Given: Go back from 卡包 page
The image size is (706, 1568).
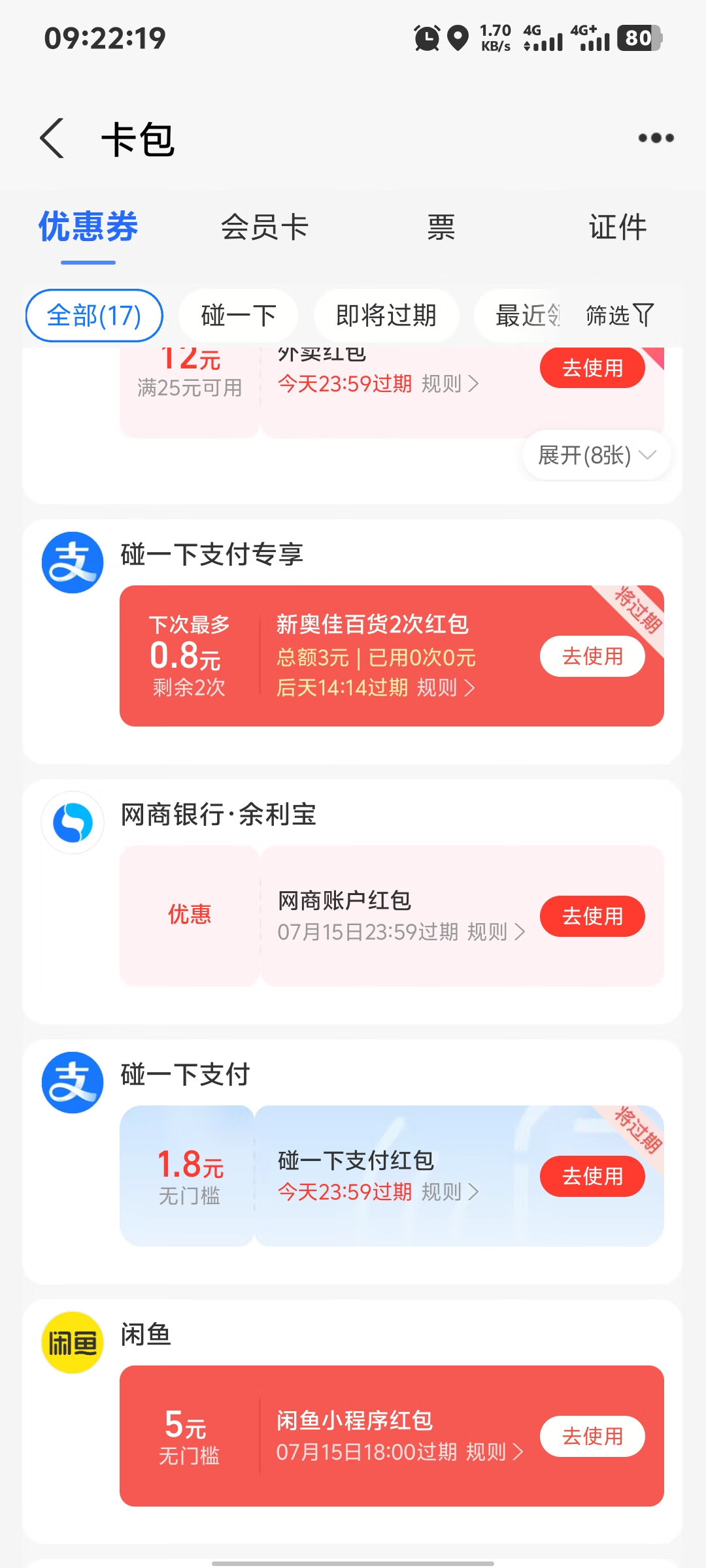Looking at the screenshot, I should [x=52, y=138].
